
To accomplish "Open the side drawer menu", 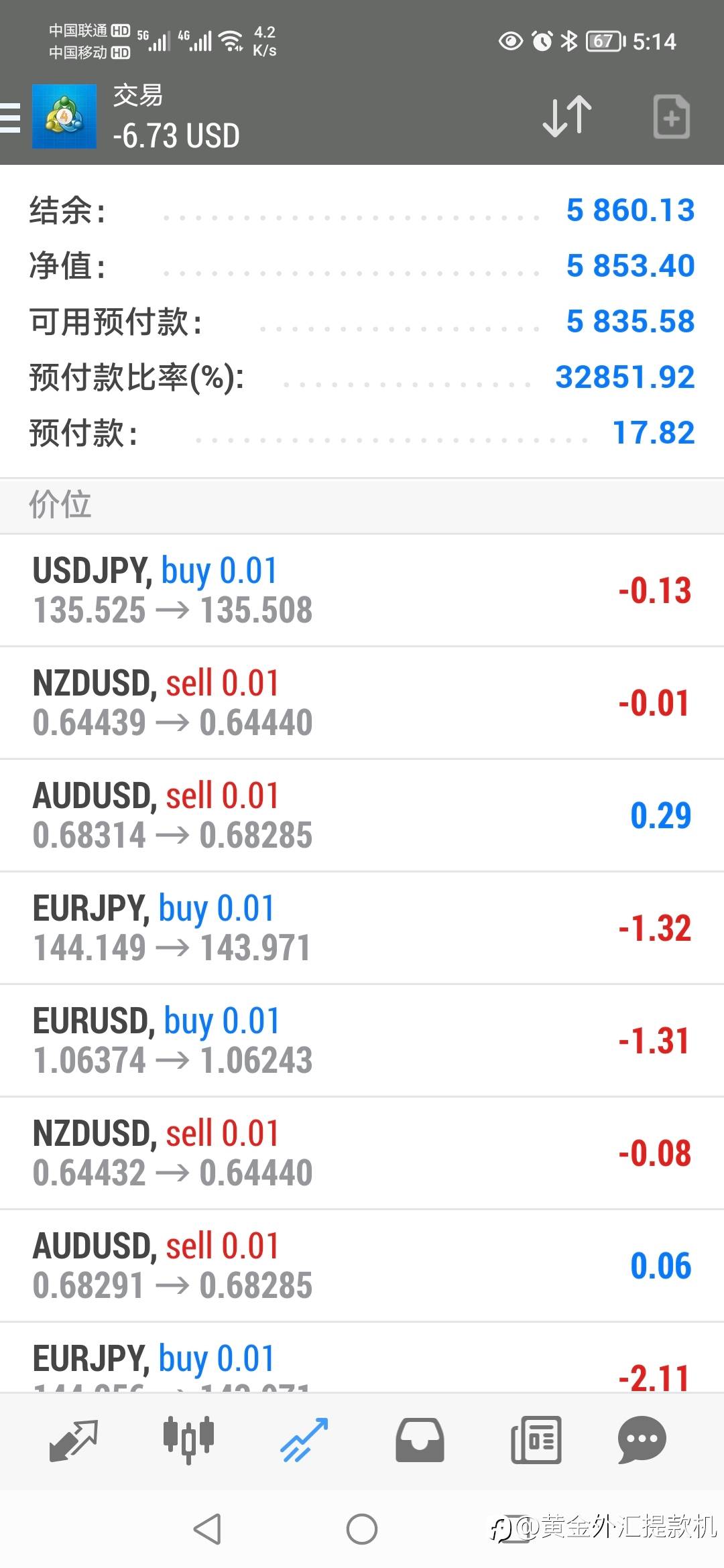I will [x=11, y=118].
